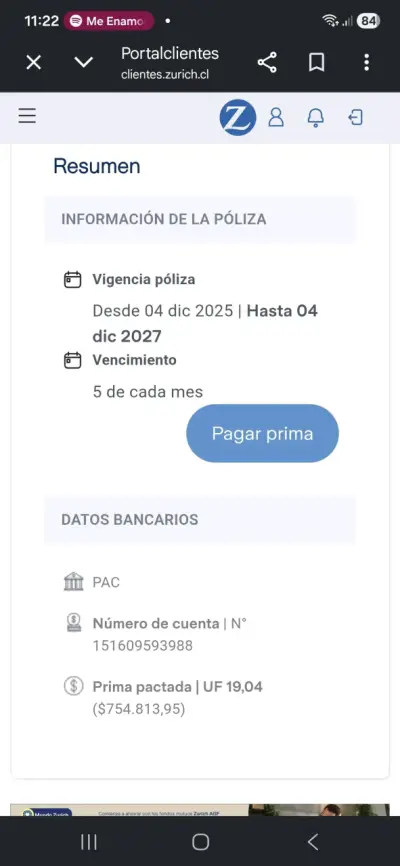
Task: Open the user profile icon
Action: pyautogui.click(x=276, y=117)
